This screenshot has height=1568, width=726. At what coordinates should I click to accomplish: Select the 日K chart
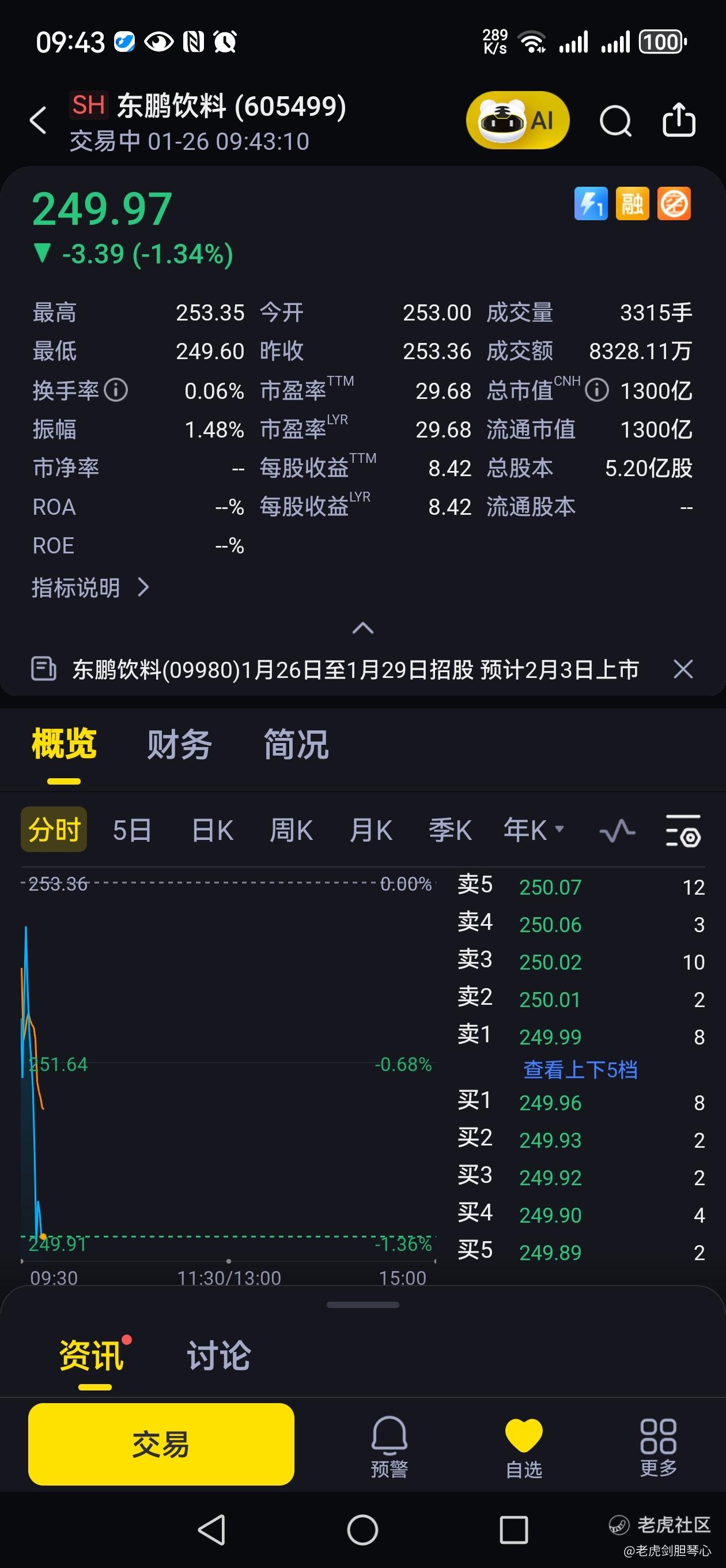click(x=213, y=830)
